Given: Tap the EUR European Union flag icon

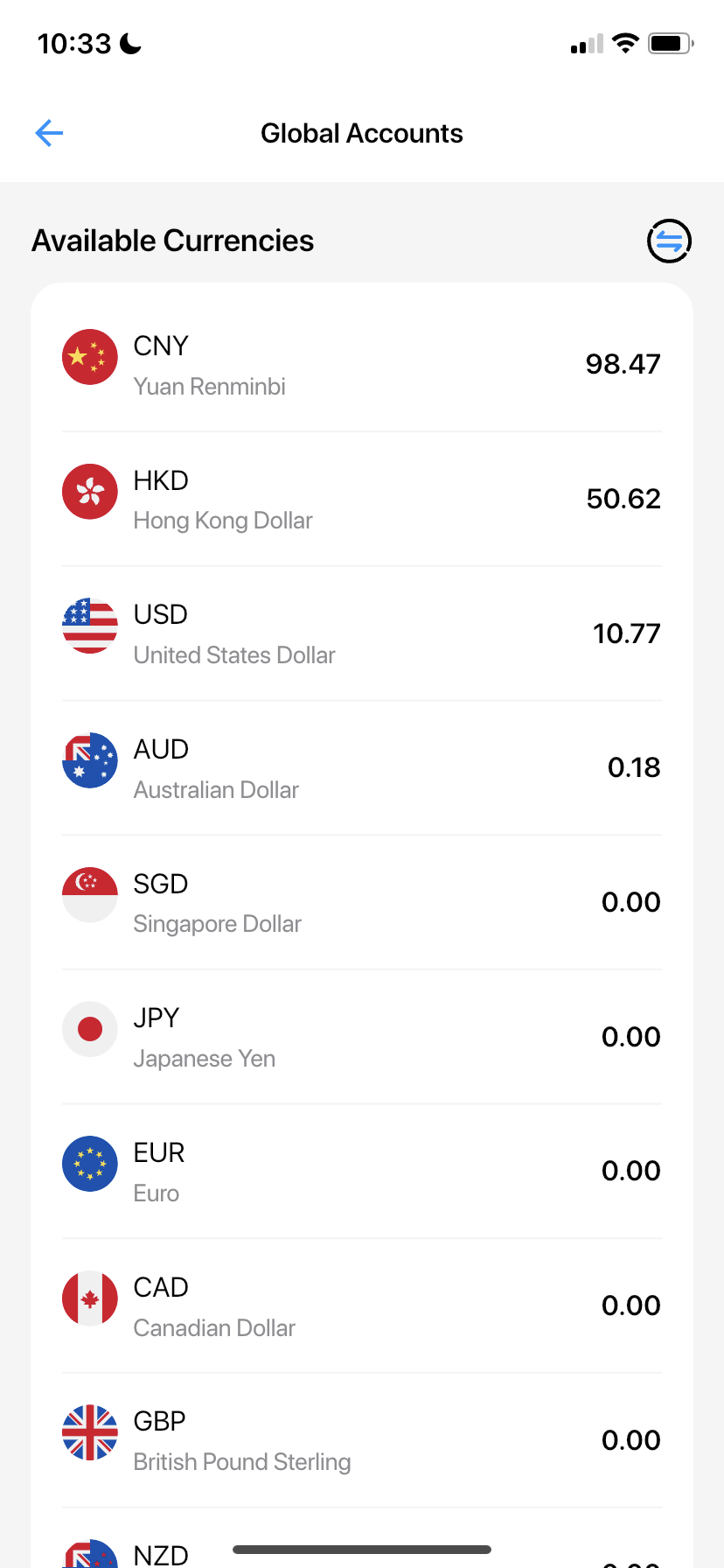Looking at the screenshot, I should pos(89,1164).
